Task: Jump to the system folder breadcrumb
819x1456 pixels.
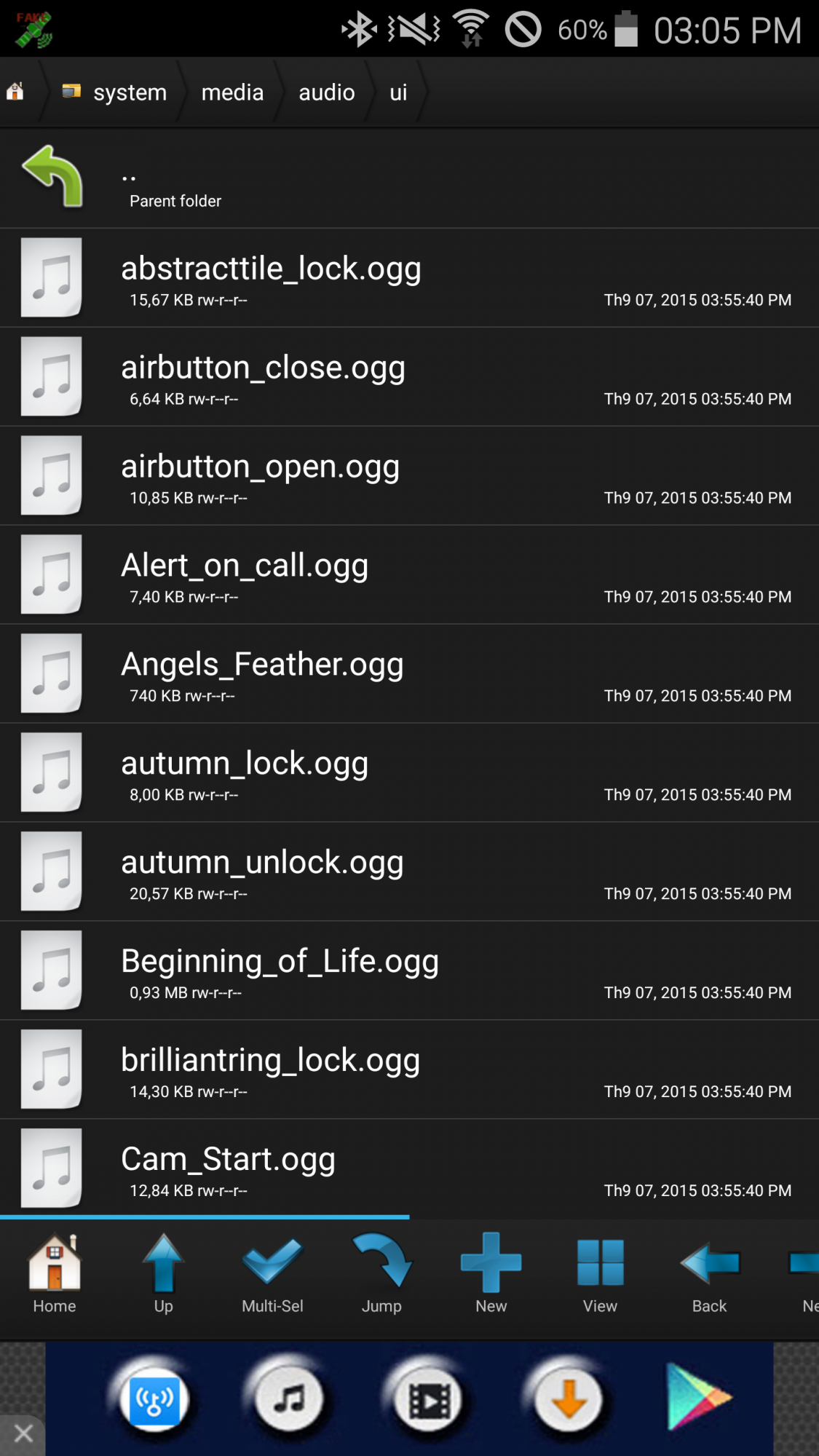Action: (114, 92)
